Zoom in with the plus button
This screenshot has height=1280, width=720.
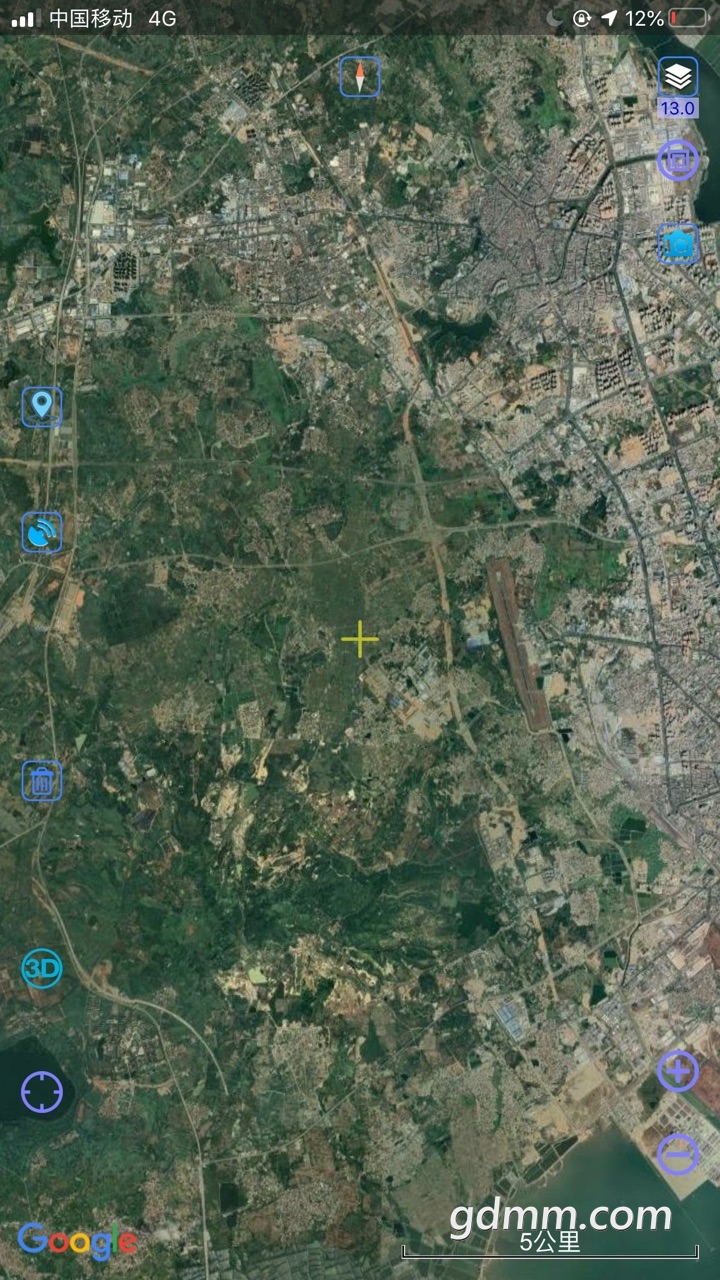tap(678, 1072)
